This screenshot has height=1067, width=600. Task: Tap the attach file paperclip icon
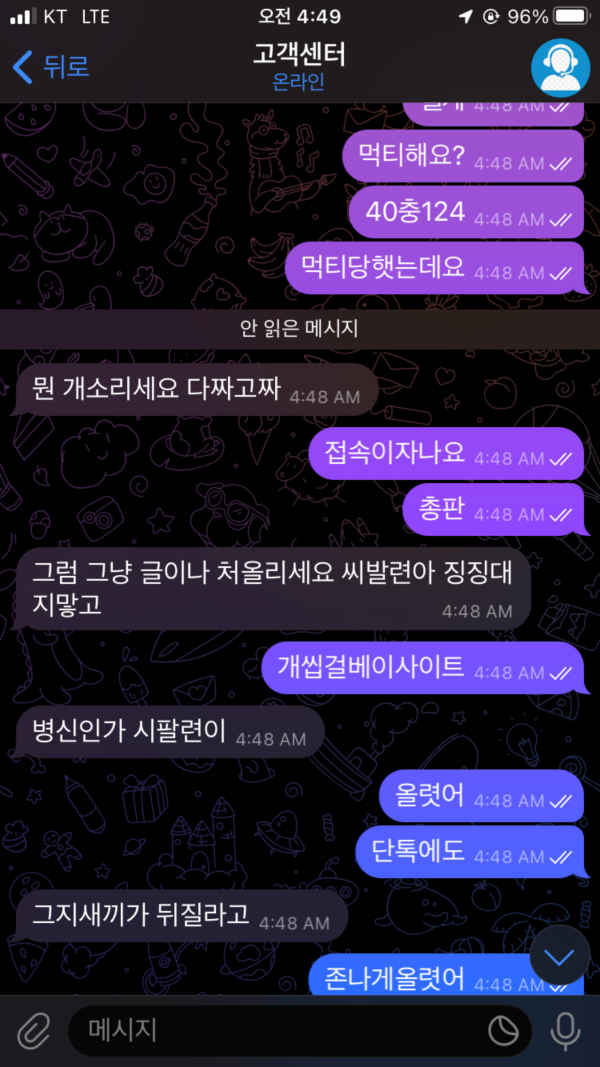34,1030
